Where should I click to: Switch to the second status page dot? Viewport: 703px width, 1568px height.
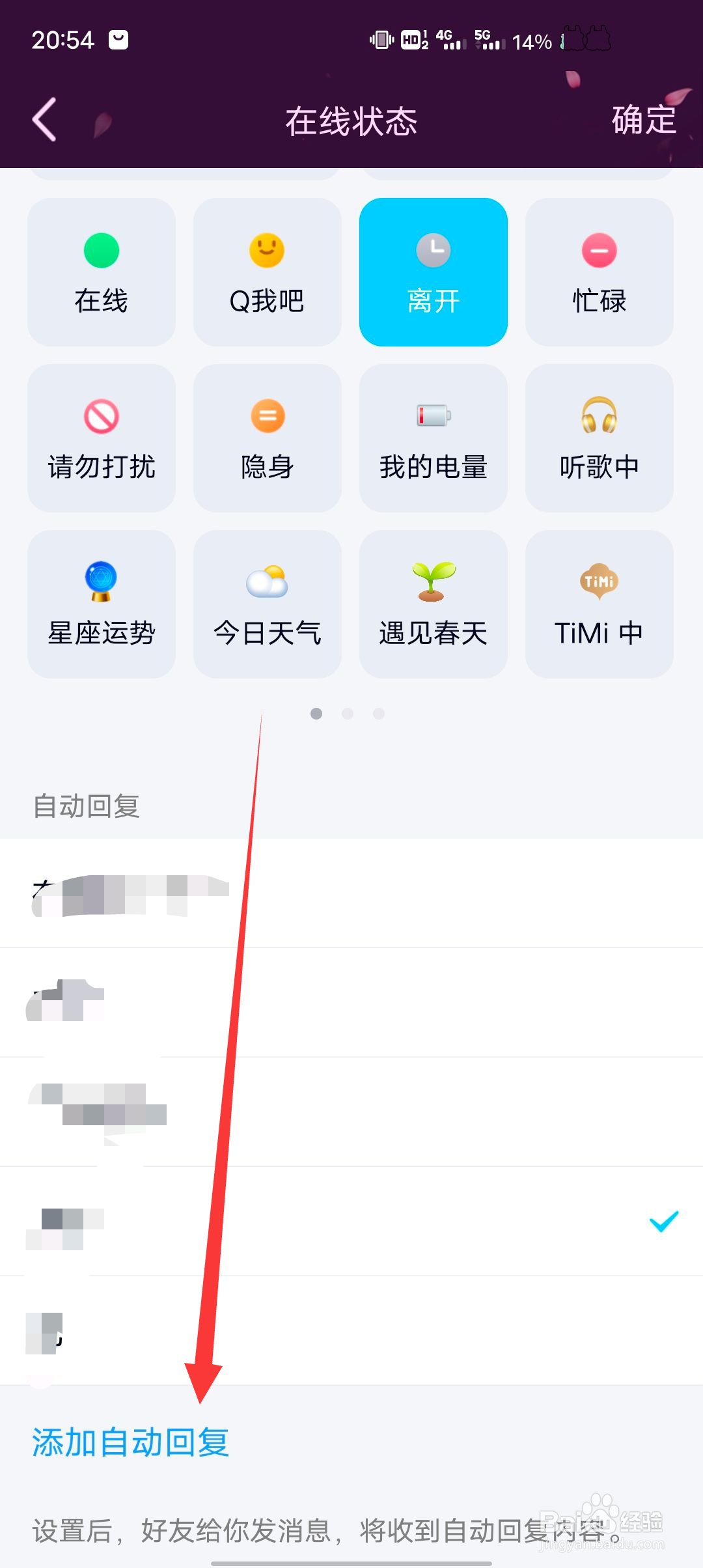pos(348,714)
